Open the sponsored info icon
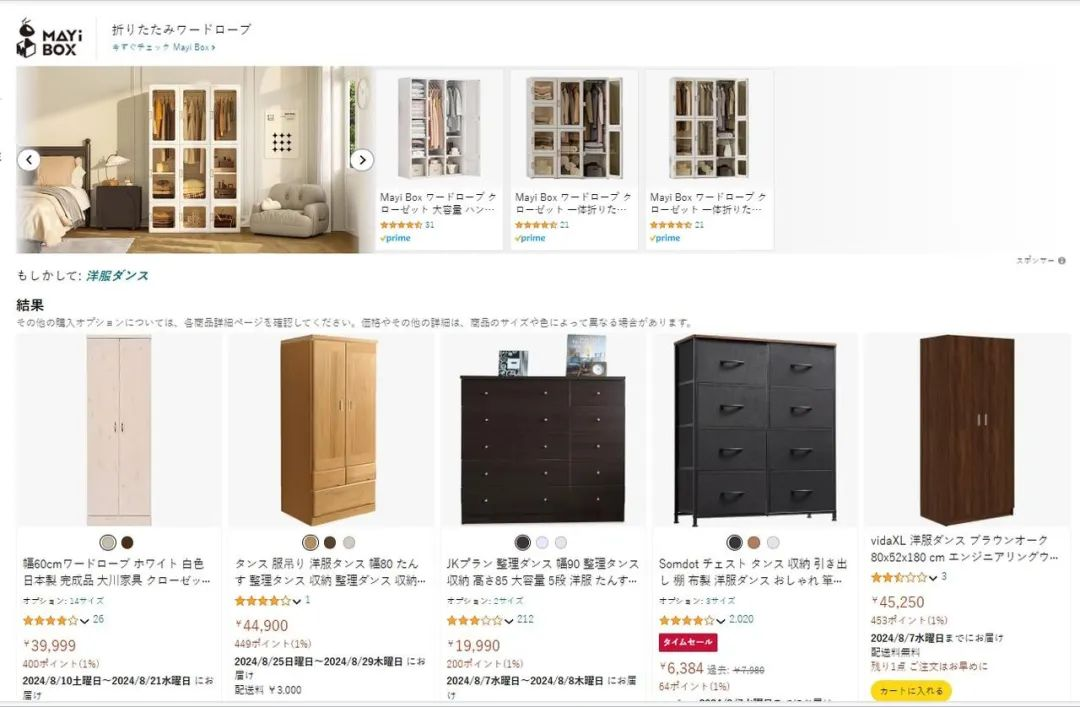Viewport: 1080px width, 707px height. pos(1062,260)
